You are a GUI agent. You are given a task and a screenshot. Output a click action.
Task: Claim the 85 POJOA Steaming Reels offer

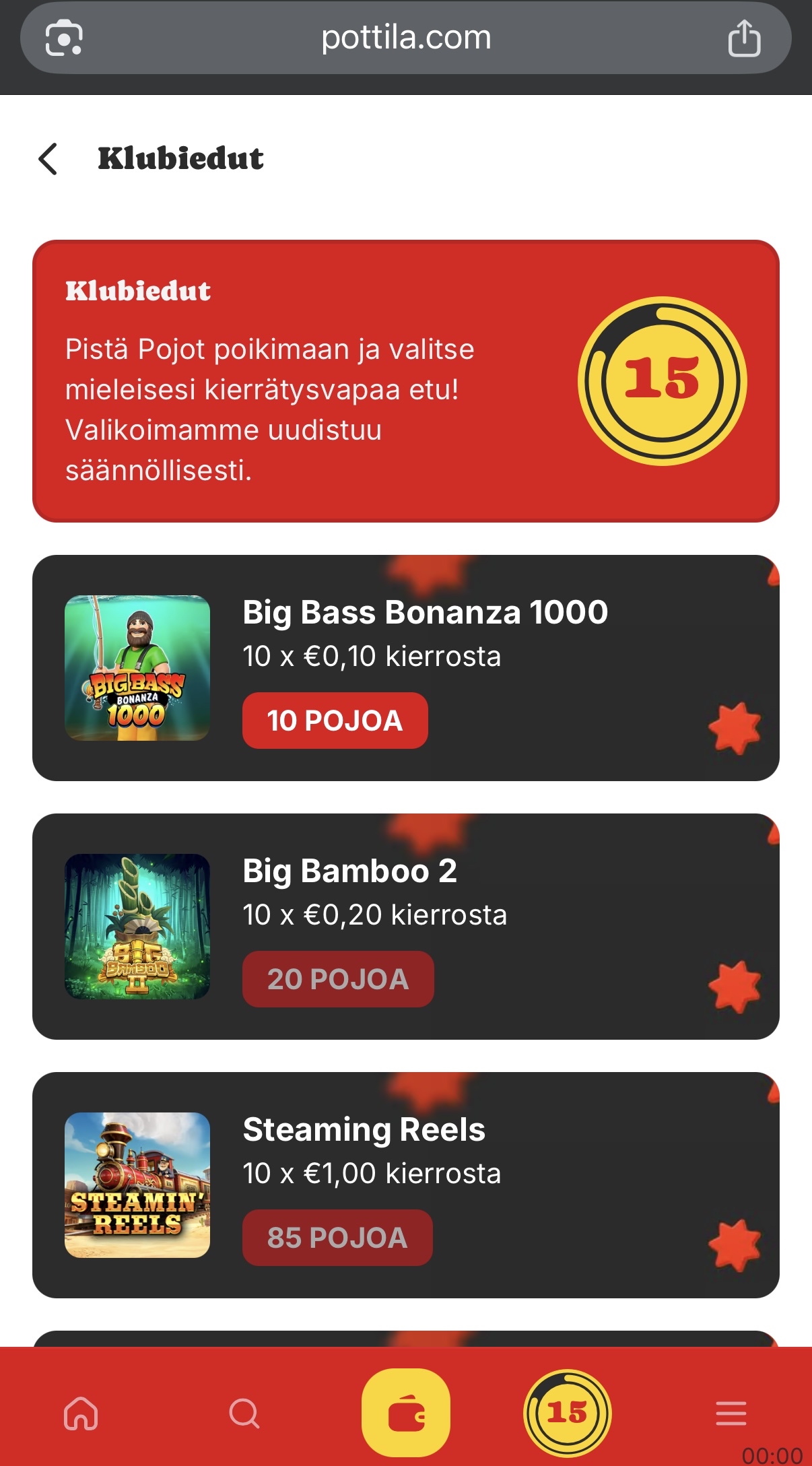click(x=338, y=1237)
